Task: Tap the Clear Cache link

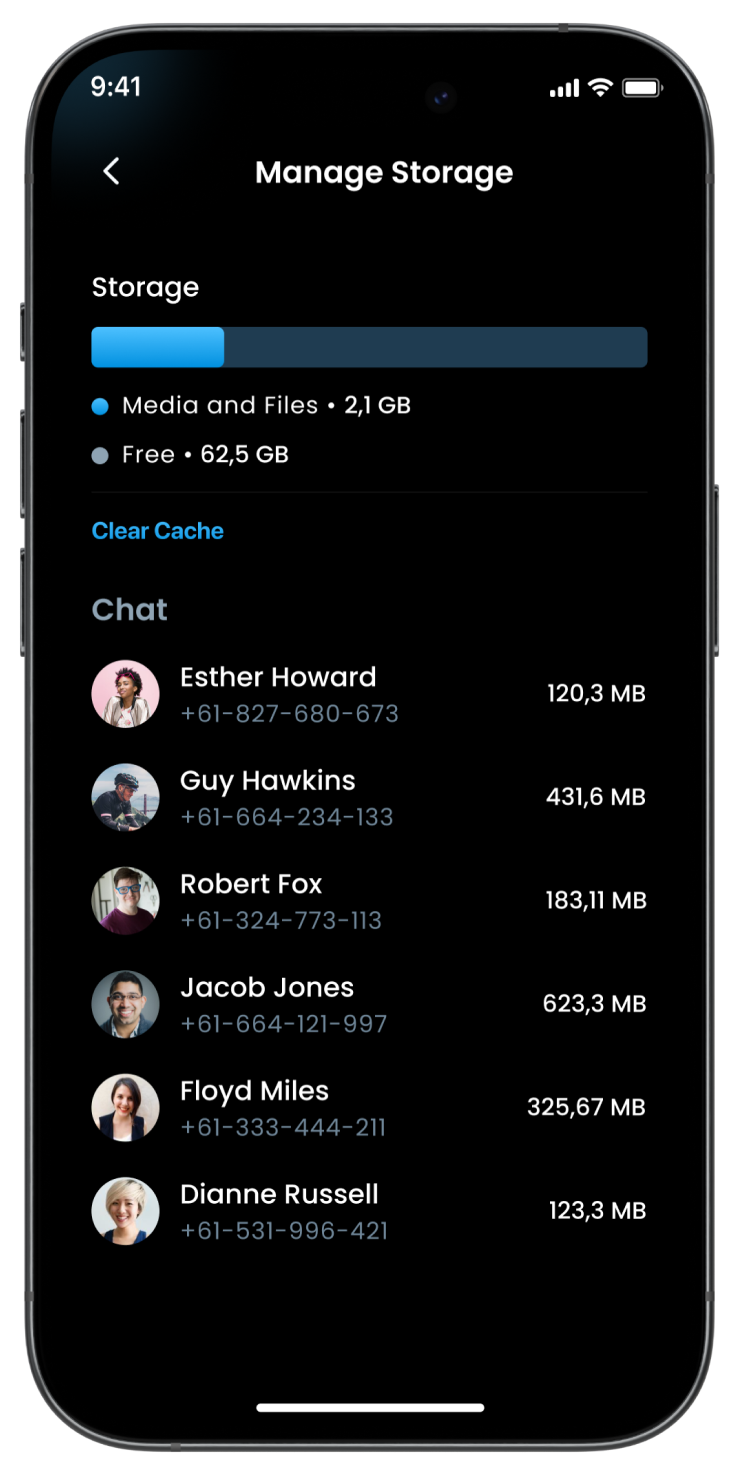Action: [x=158, y=531]
